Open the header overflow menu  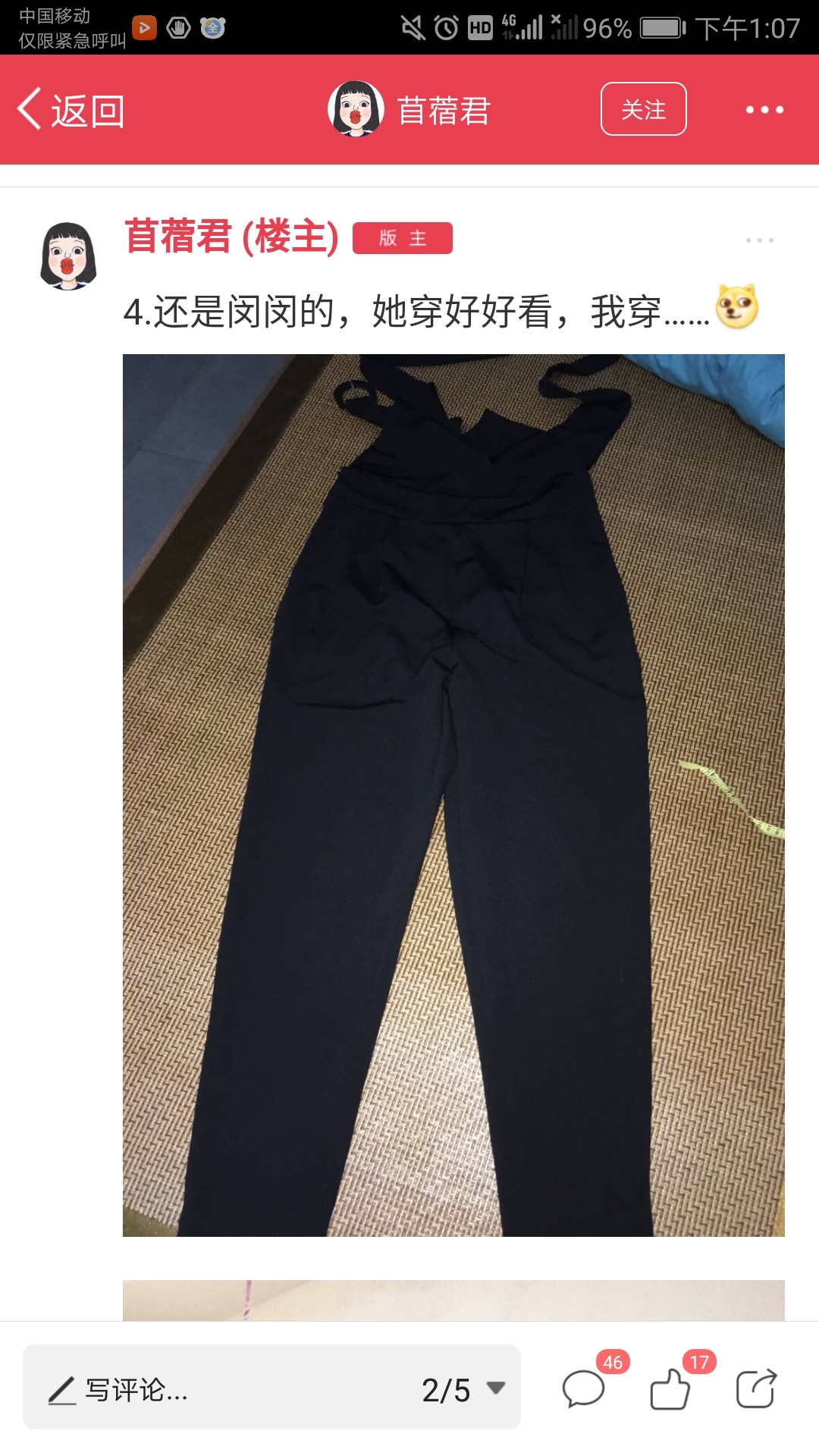(764, 110)
